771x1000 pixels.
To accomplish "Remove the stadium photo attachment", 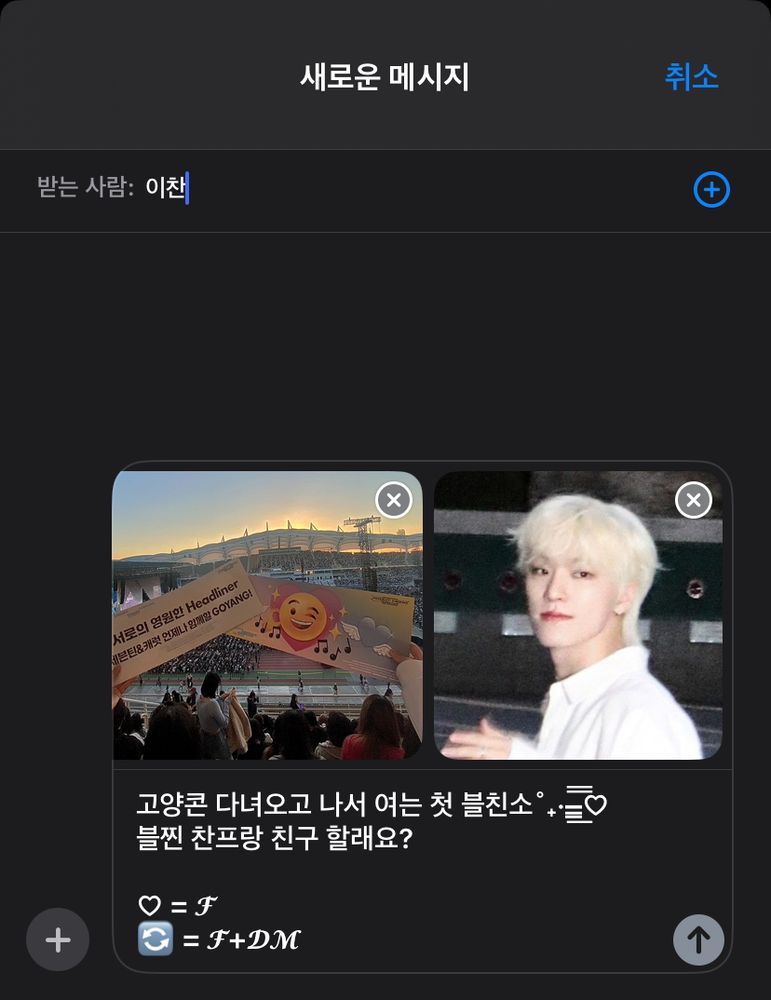I will pos(393,499).
